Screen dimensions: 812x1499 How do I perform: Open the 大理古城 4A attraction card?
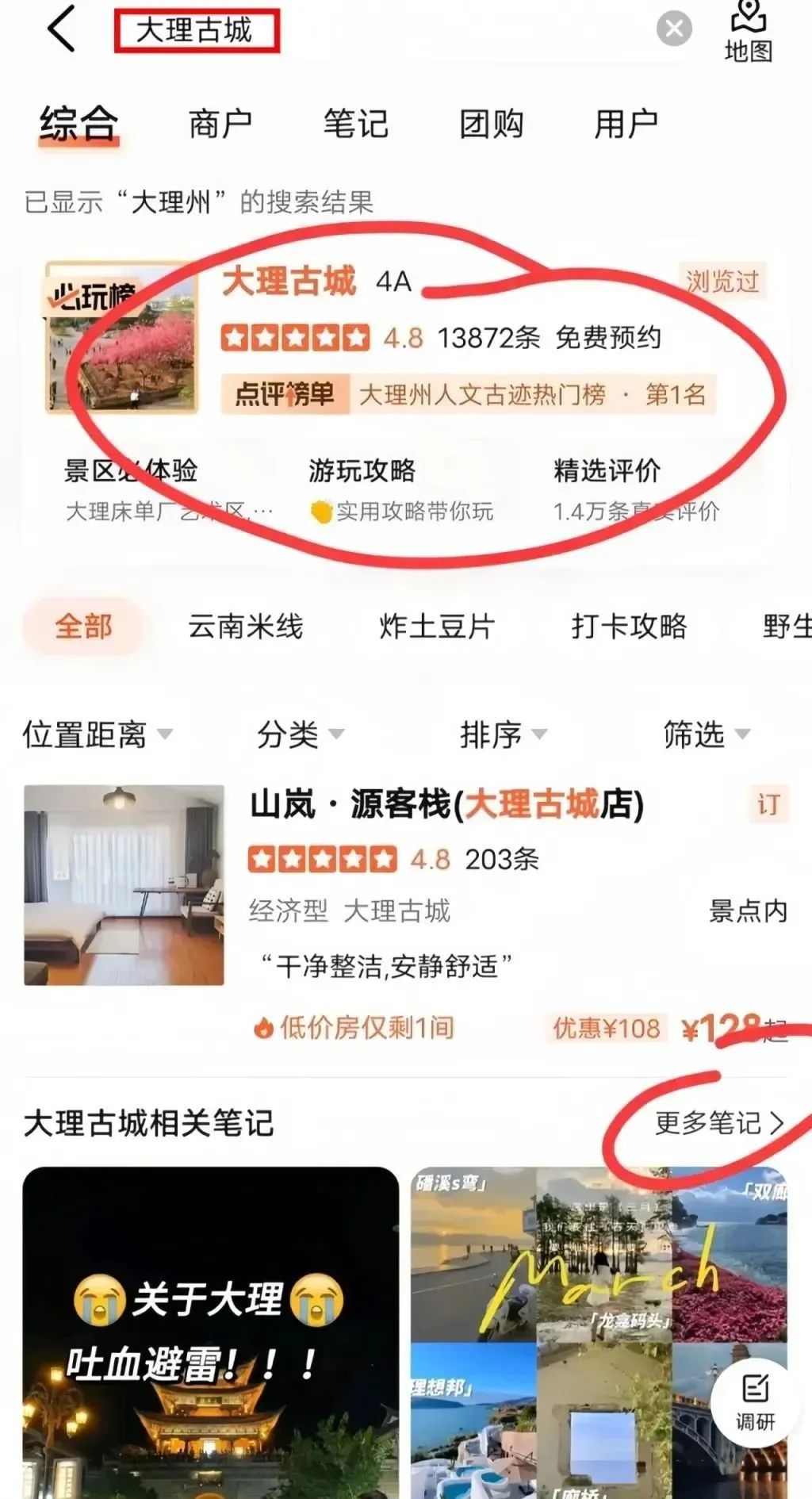(x=404, y=337)
